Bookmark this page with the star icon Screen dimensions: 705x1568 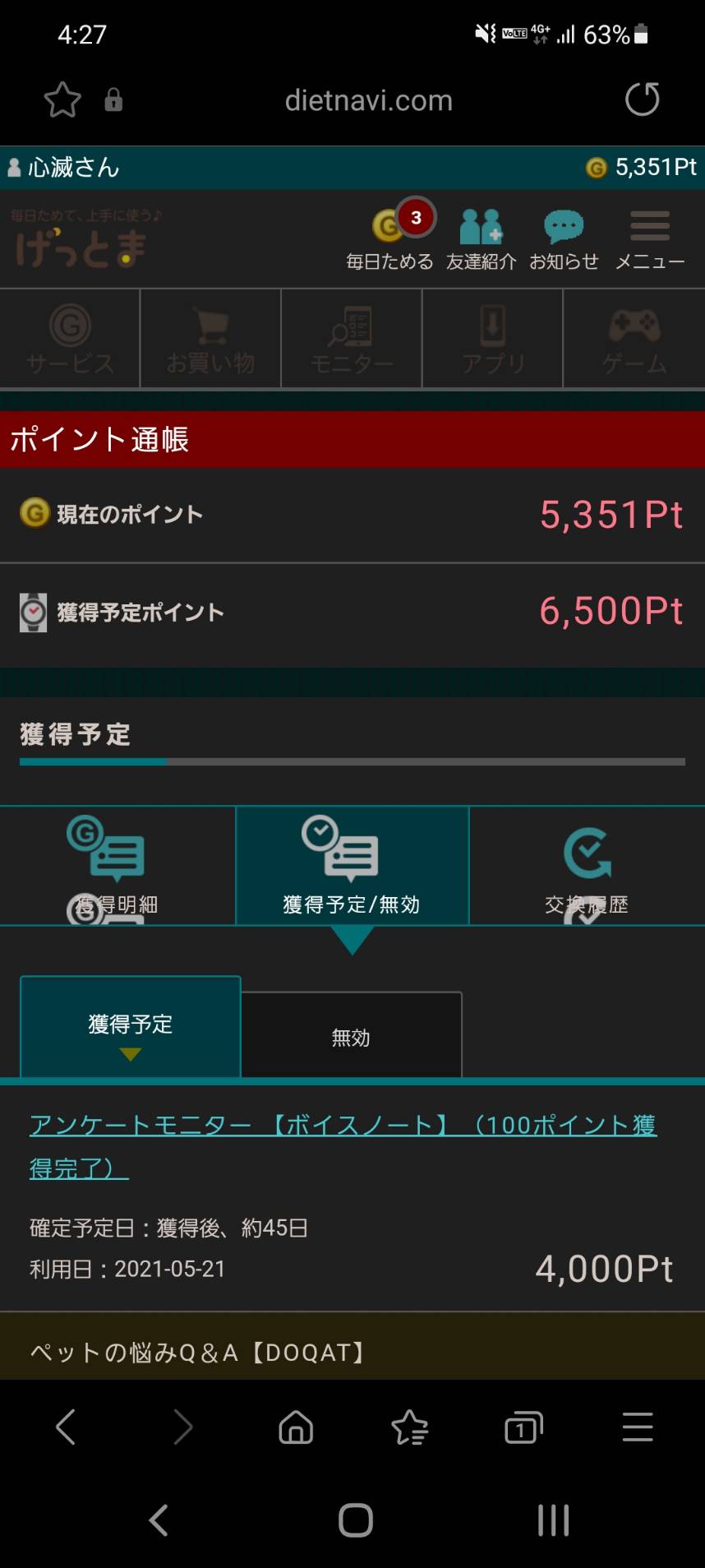[x=62, y=100]
